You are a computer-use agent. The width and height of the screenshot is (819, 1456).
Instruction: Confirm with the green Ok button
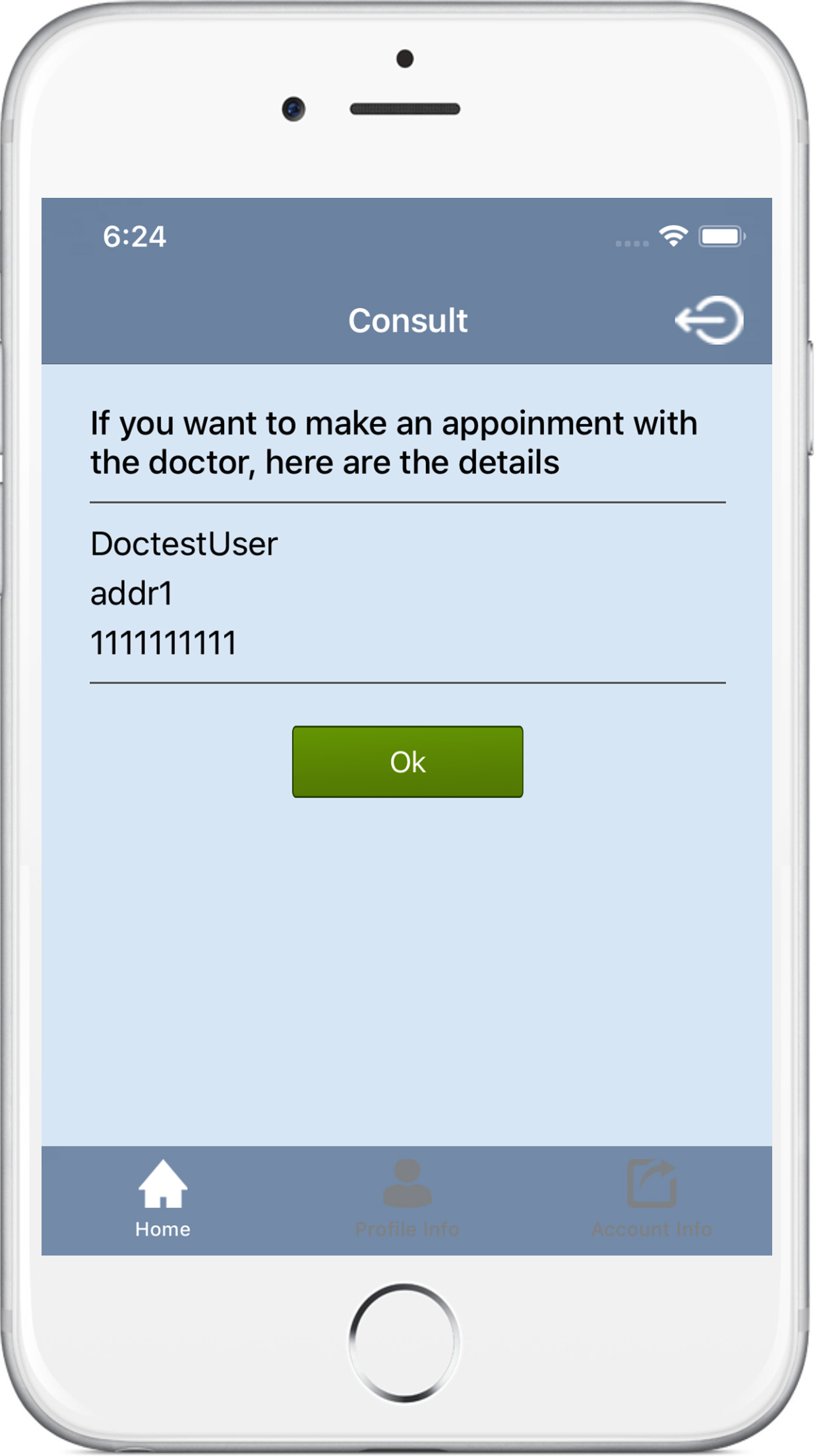(408, 762)
